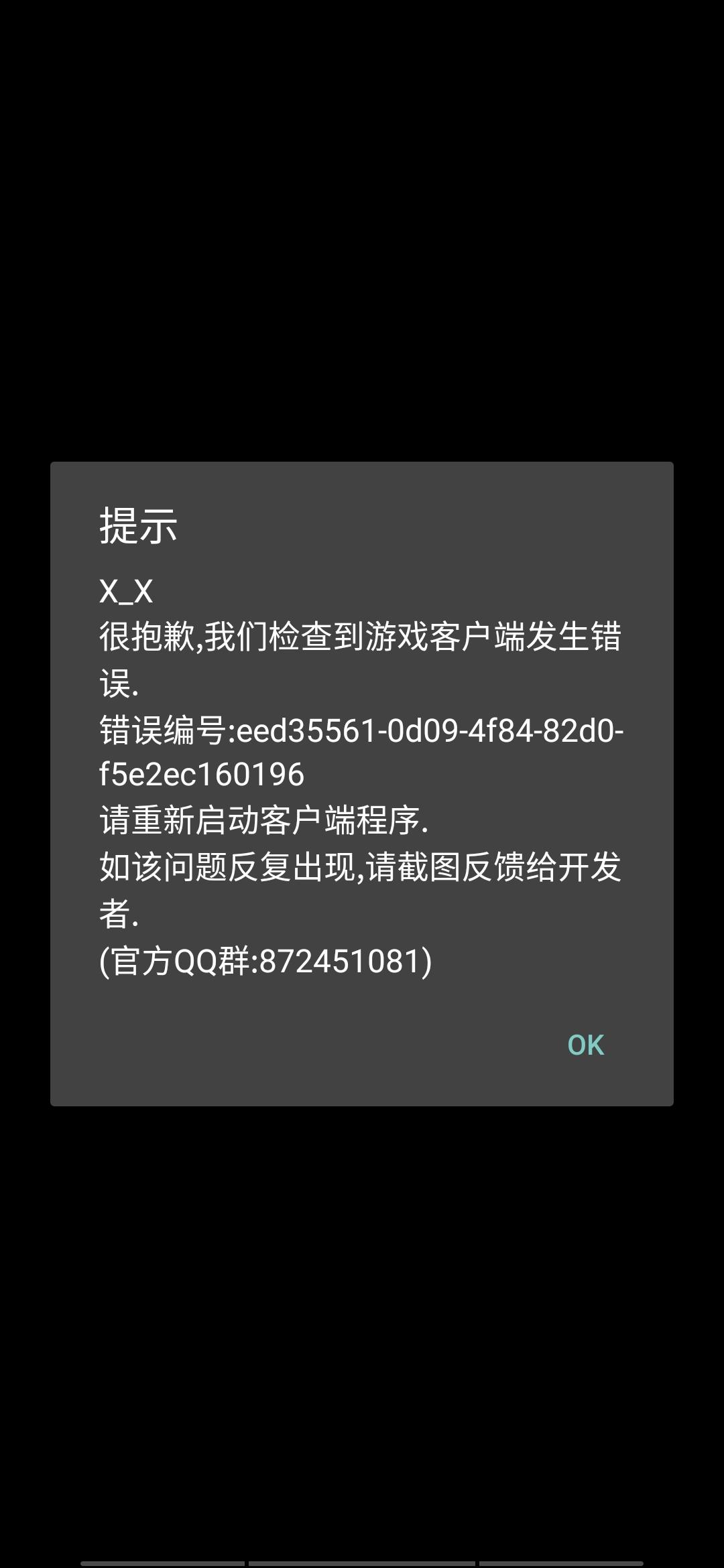This screenshot has width=724, height=1568.
Task: Dismiss the error dialog with OK
Action: click(x=586, y=1045)
